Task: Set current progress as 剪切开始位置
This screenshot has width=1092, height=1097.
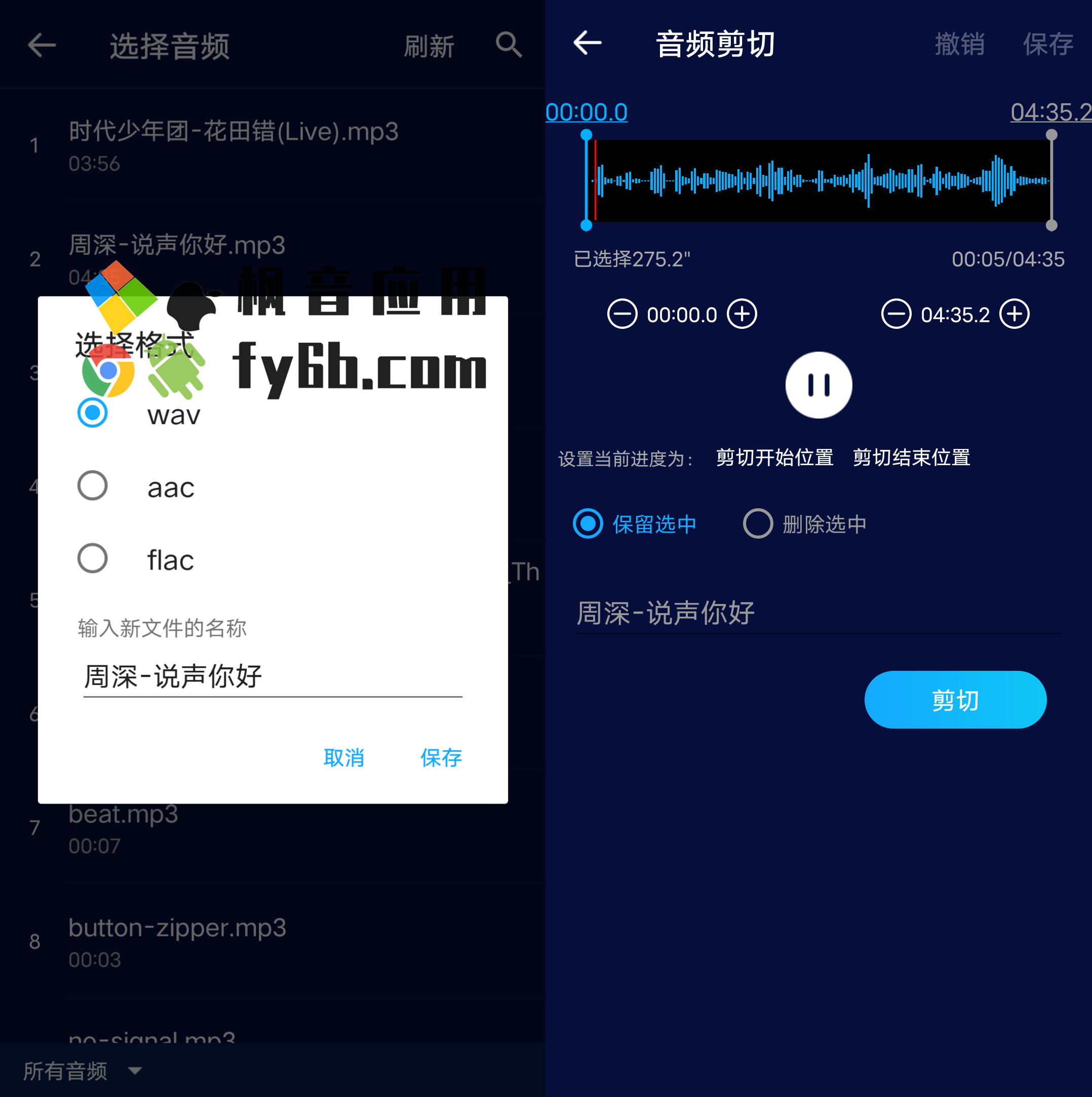Action: pos(774,458)
